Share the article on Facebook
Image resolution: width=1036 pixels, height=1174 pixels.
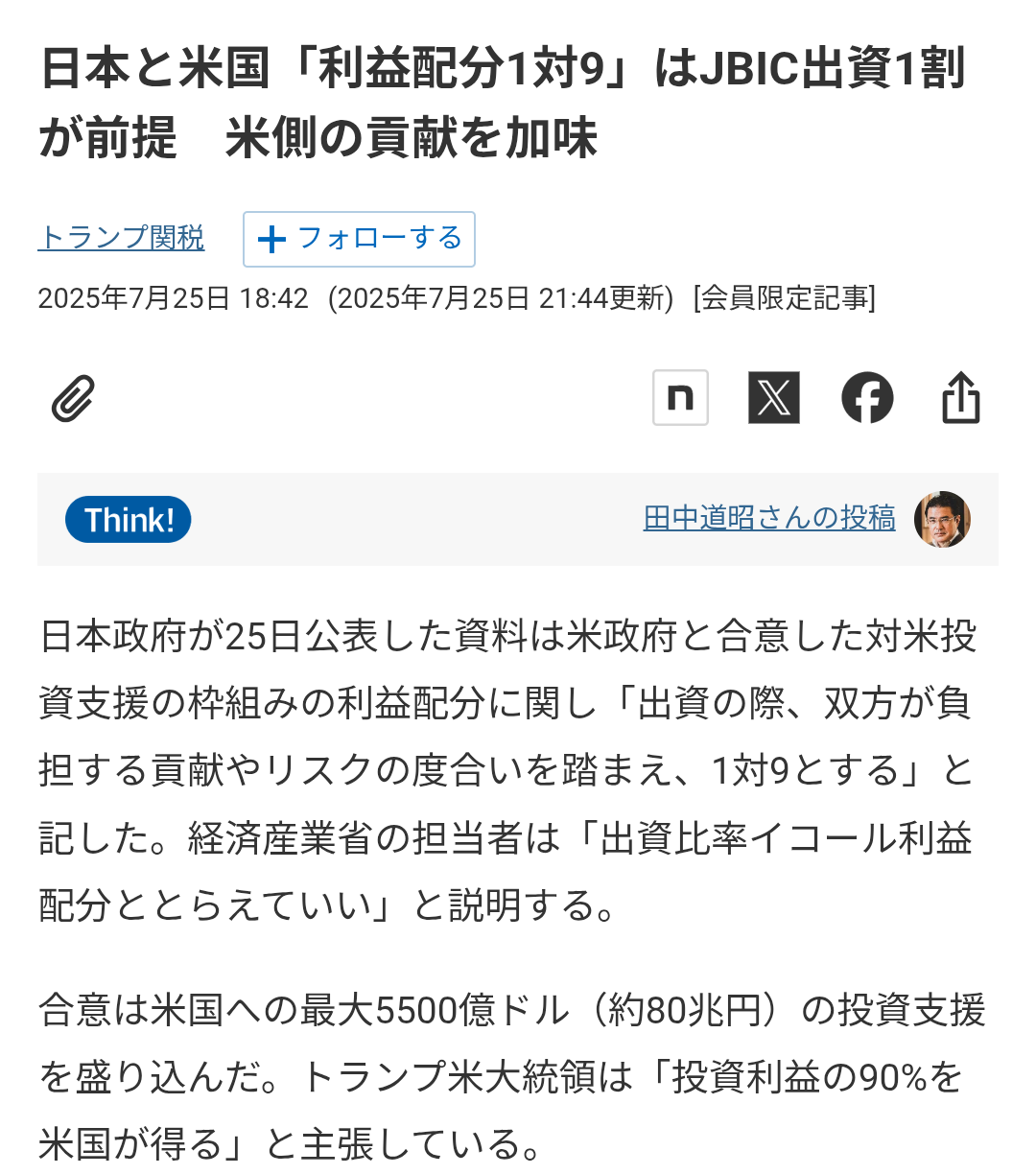click(x=867, y=397)
